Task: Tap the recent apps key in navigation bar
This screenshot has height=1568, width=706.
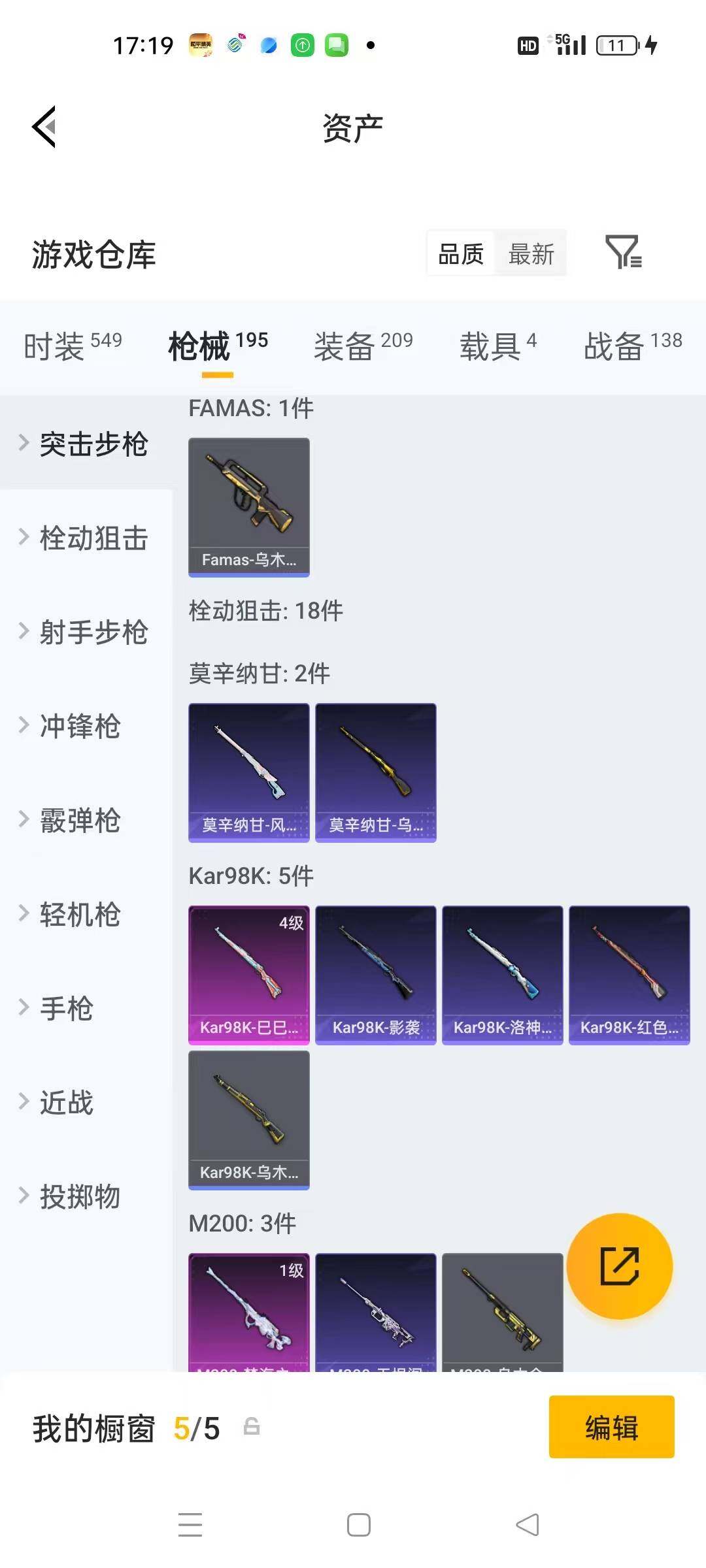Action: pyautogui.click(x=190, y=1524)
